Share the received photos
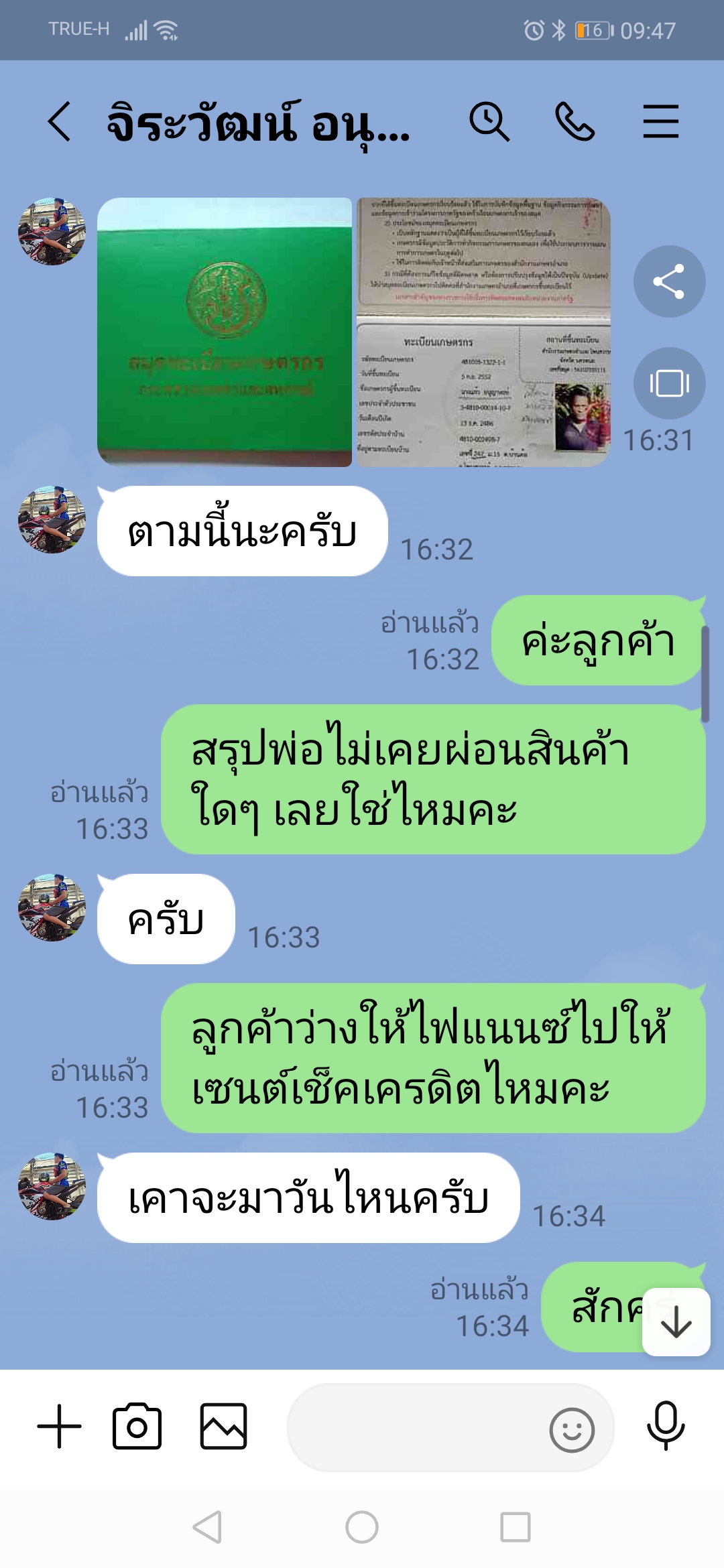The width and height of the screenshot is (724, 1568). click(x=669, y=281)
